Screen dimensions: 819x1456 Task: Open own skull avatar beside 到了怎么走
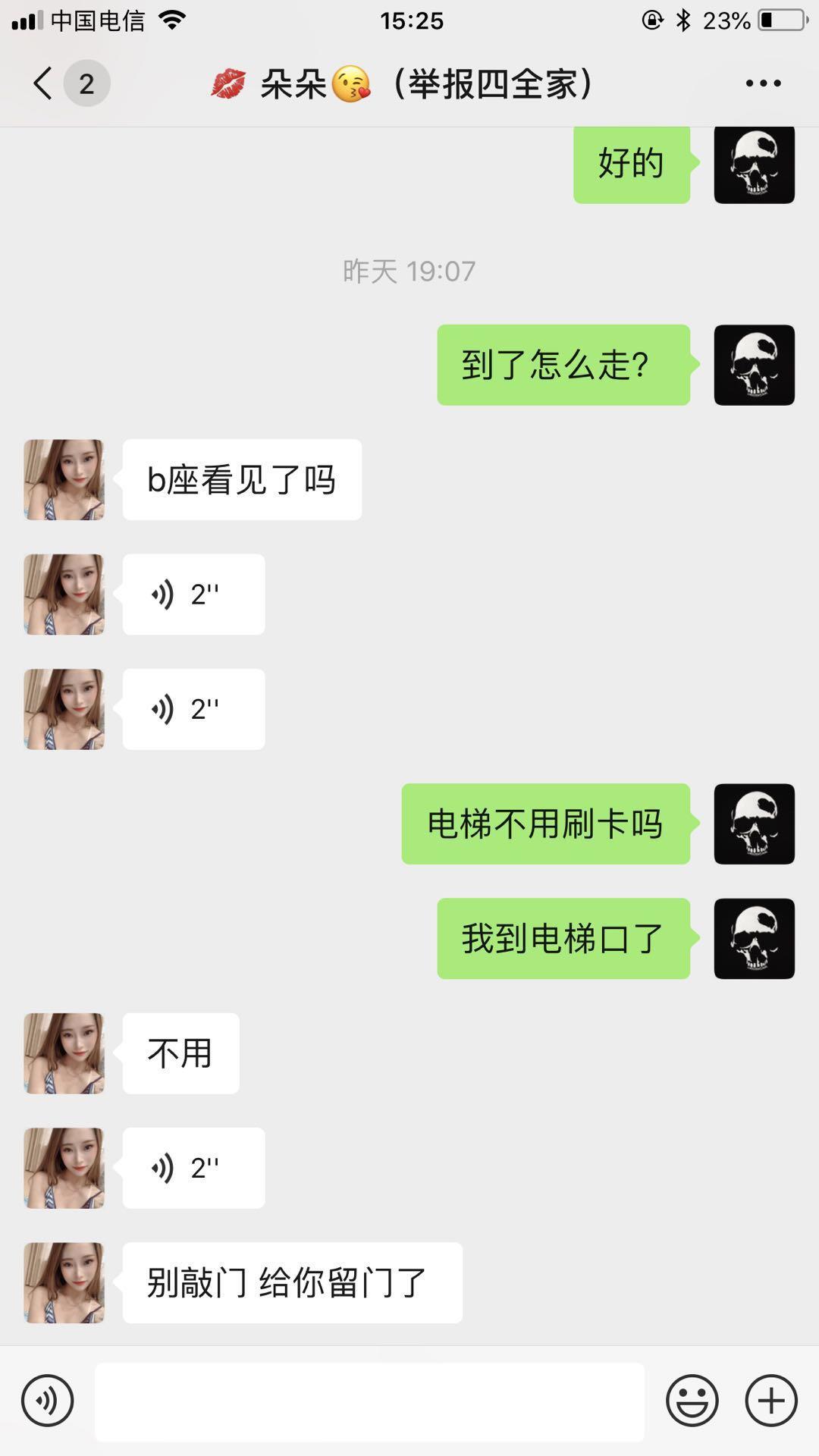coord(754,365)
